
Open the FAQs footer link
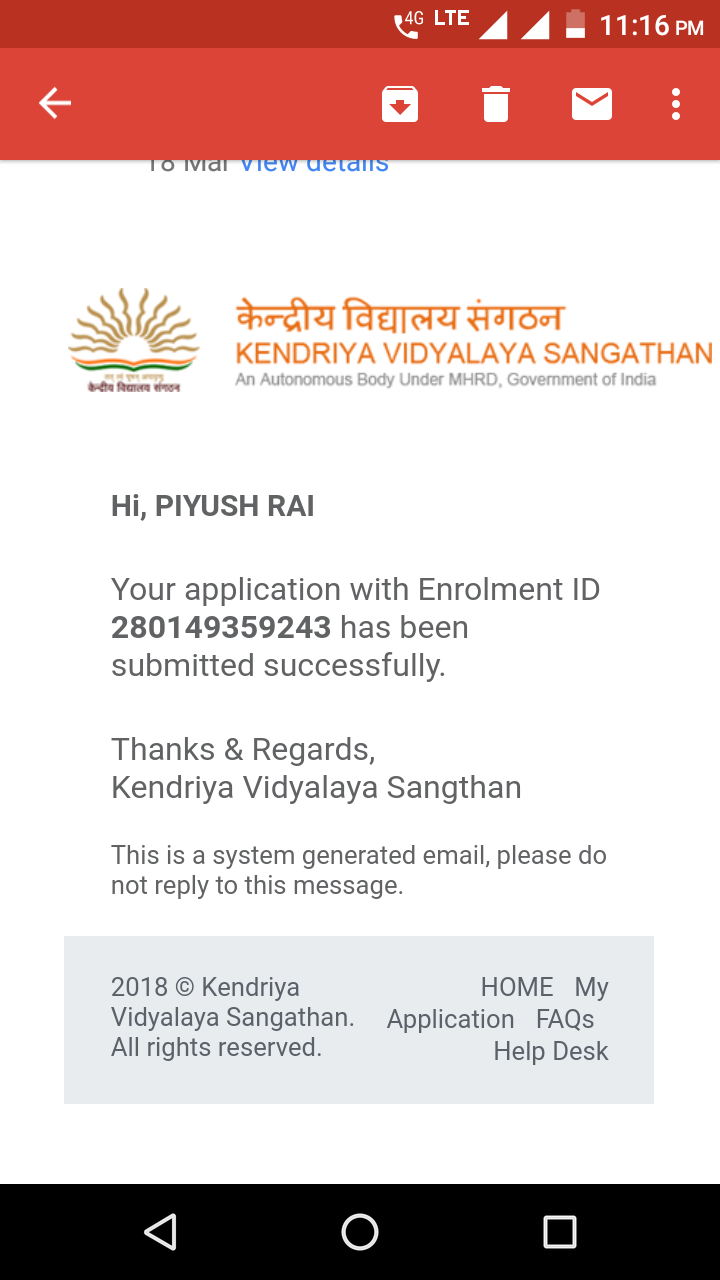[x=565, y=1019]
